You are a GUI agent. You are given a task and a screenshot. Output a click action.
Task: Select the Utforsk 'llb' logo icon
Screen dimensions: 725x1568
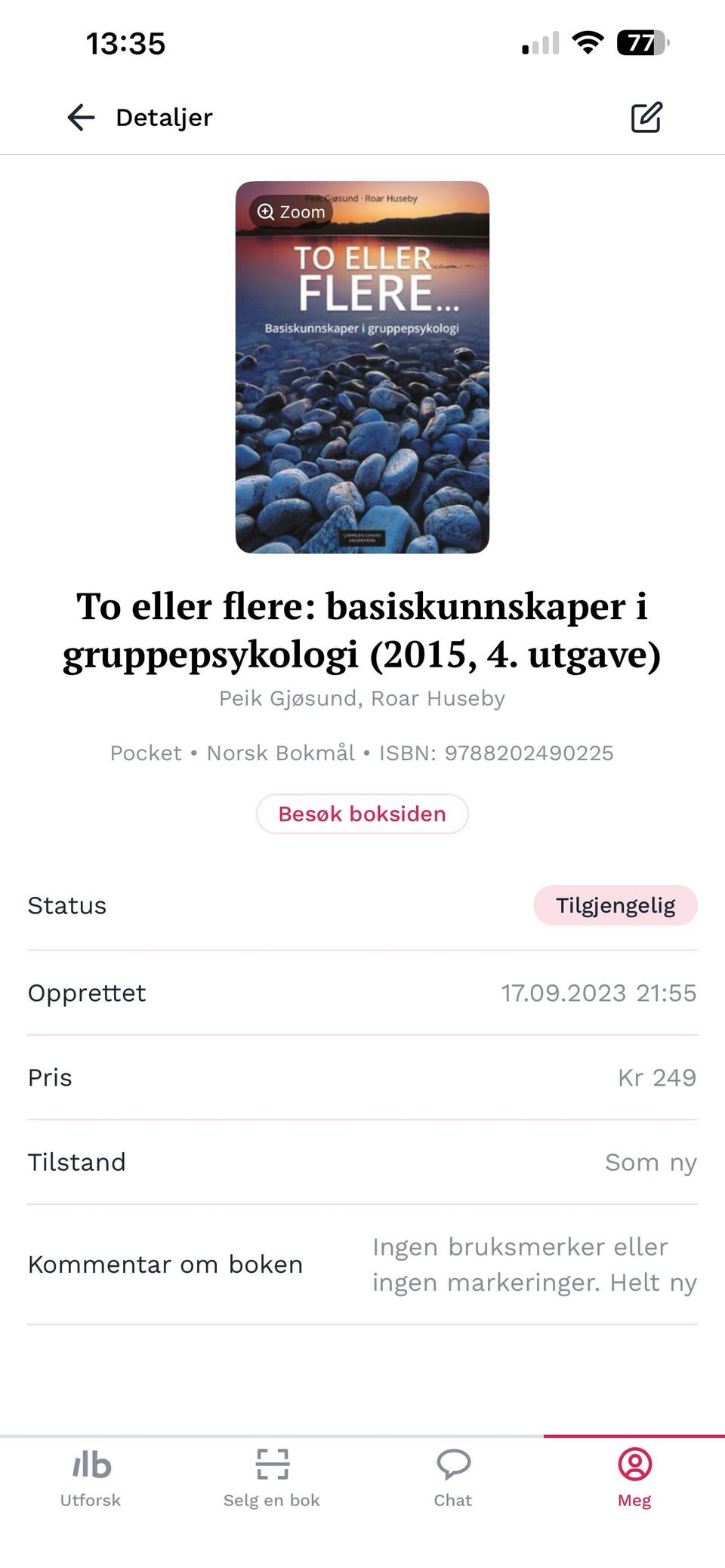tap(90, 1462)
